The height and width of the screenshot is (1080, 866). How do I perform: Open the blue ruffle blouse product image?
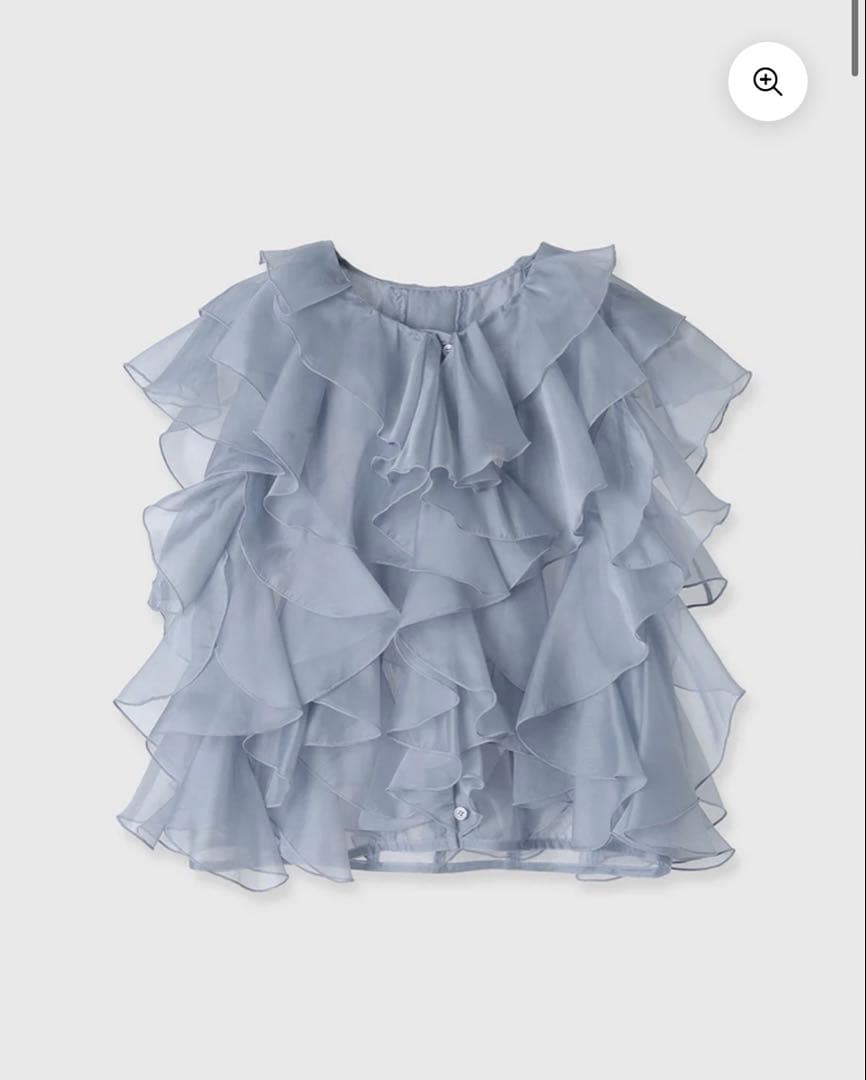[432, 560]
